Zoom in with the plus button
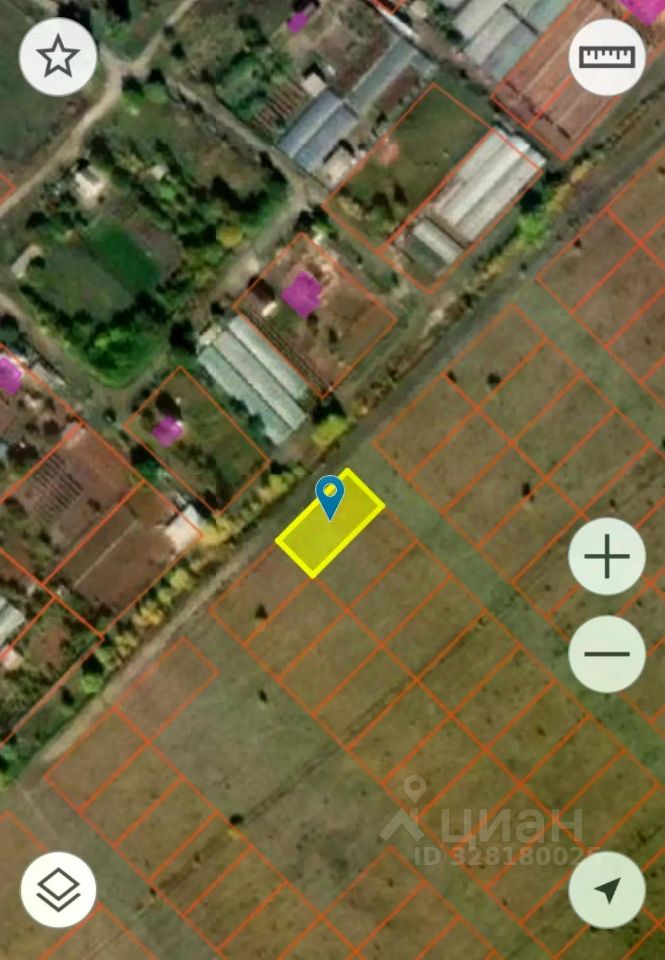Image resolution: width=665 pixels, height=960 pixels. coord(606,556)
